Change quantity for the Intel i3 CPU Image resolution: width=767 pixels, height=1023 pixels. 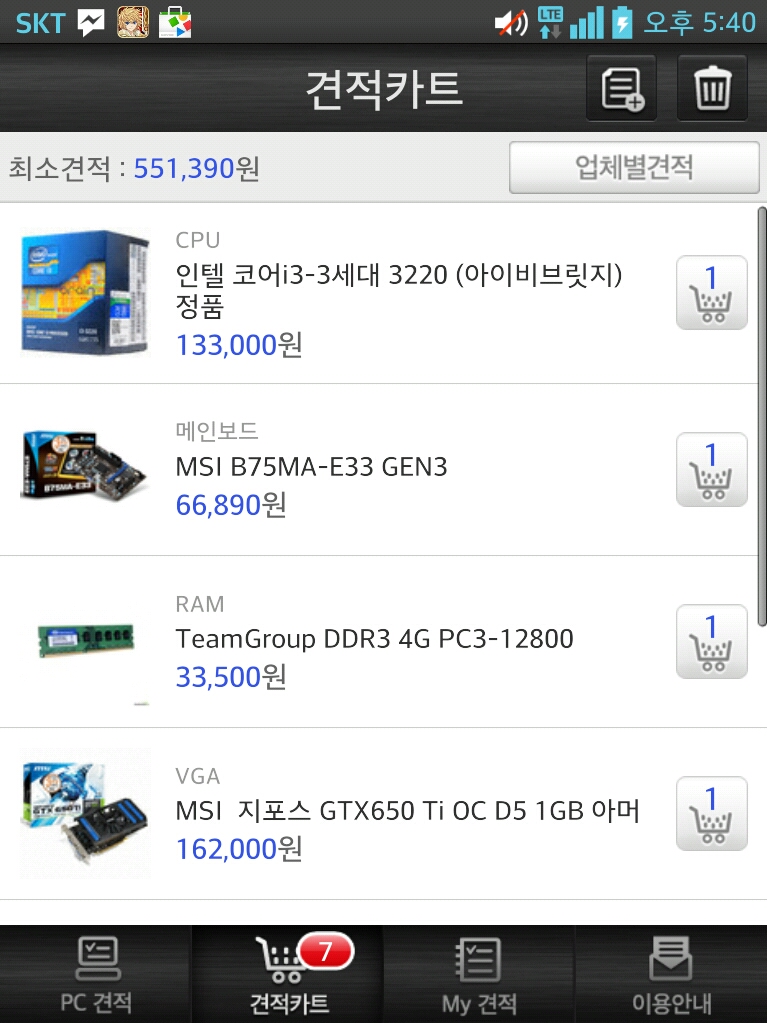pos(711,292)
